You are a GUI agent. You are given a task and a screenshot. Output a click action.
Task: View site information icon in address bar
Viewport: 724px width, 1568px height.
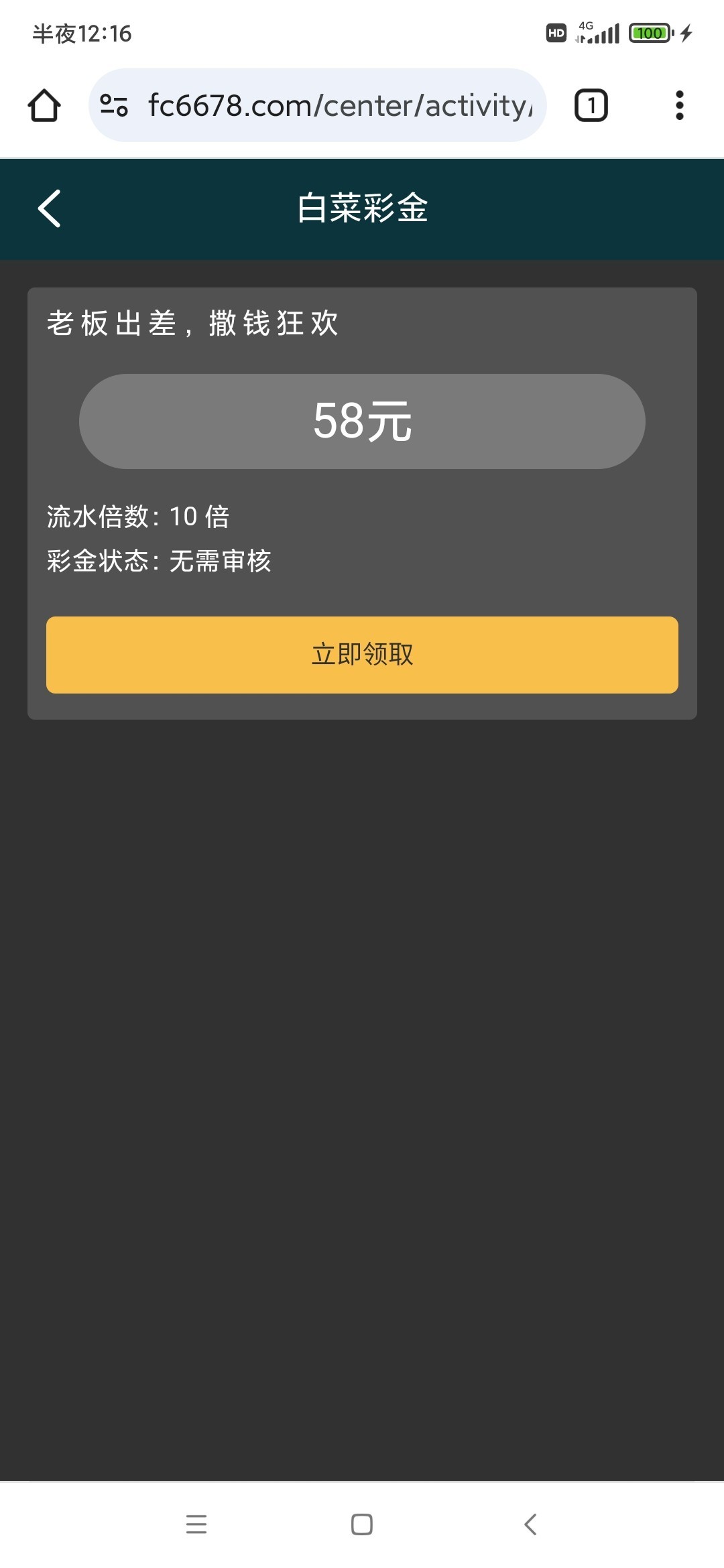tap(114, 106)
